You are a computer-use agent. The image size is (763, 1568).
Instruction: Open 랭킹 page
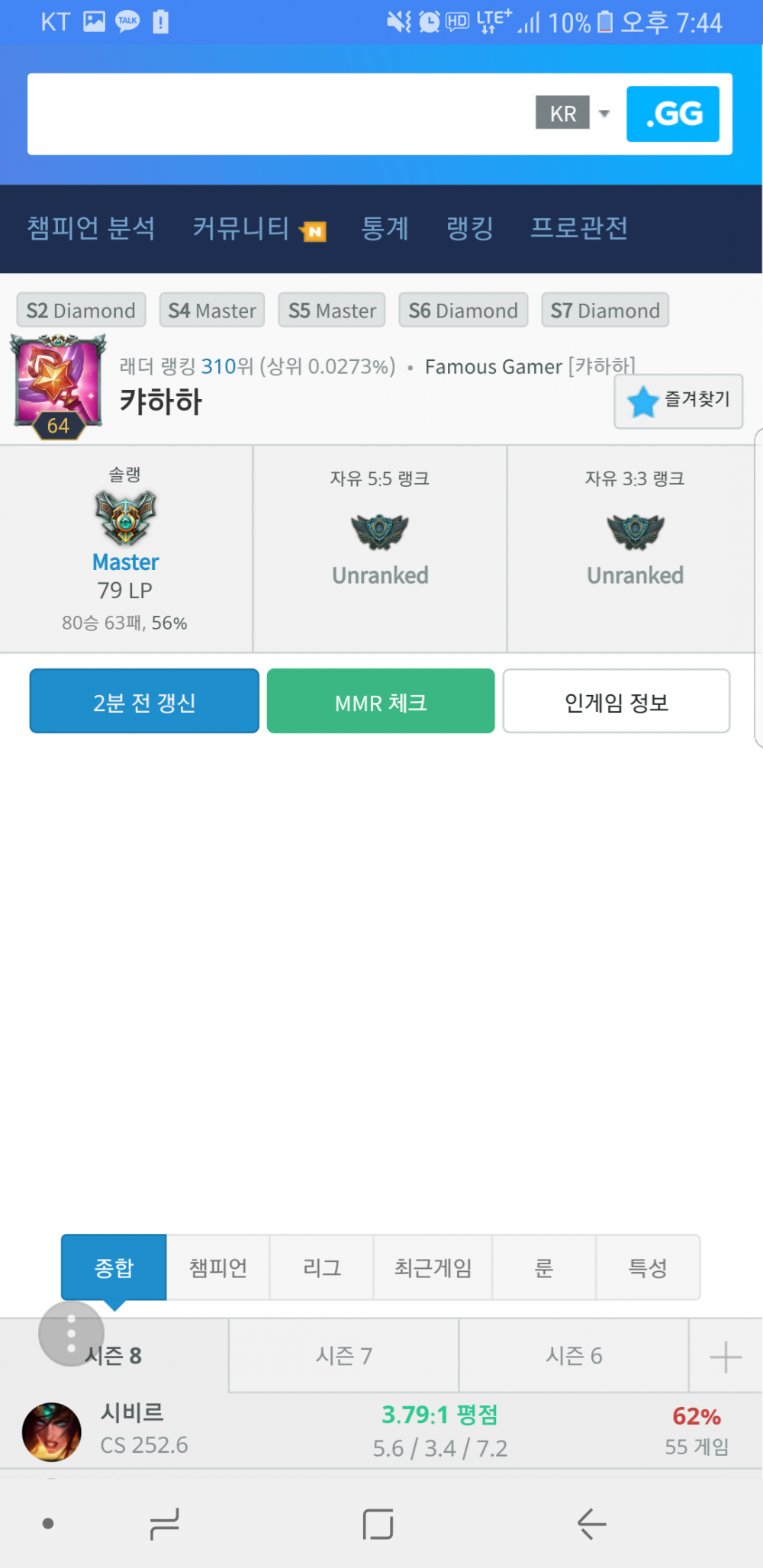[470, 228]
